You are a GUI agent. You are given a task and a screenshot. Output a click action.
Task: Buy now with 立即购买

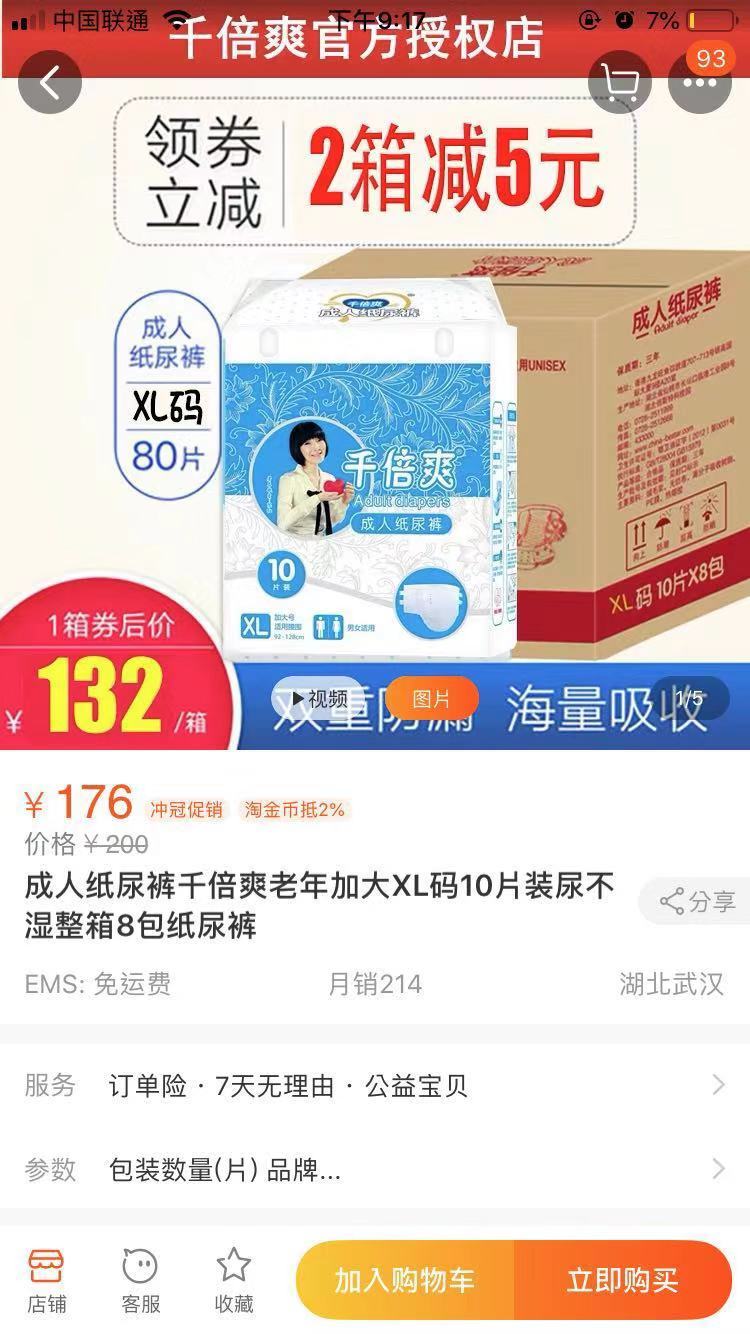(622, 1280)
